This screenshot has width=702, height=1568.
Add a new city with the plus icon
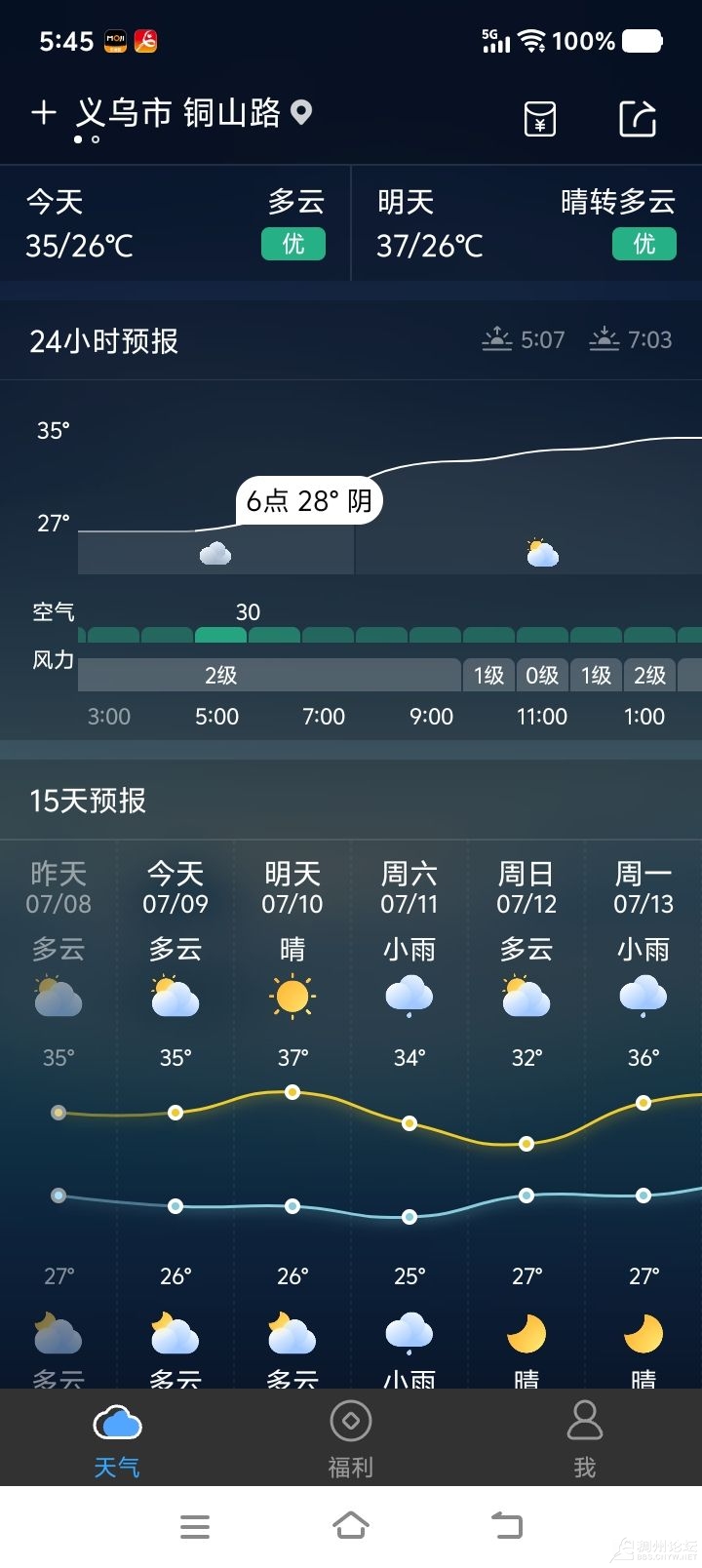(43, 113)
